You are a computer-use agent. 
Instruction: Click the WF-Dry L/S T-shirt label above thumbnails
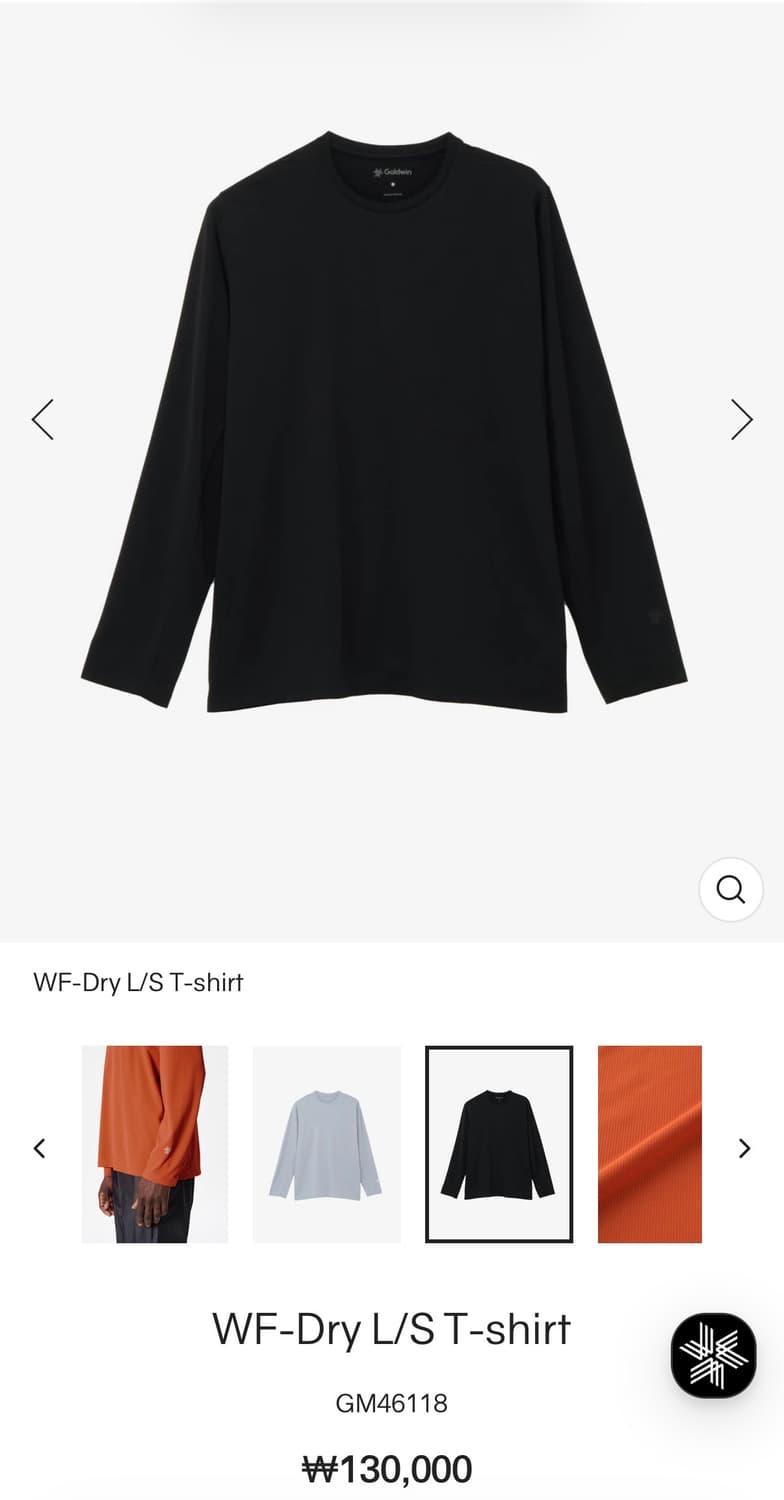(x=138, y=983)
